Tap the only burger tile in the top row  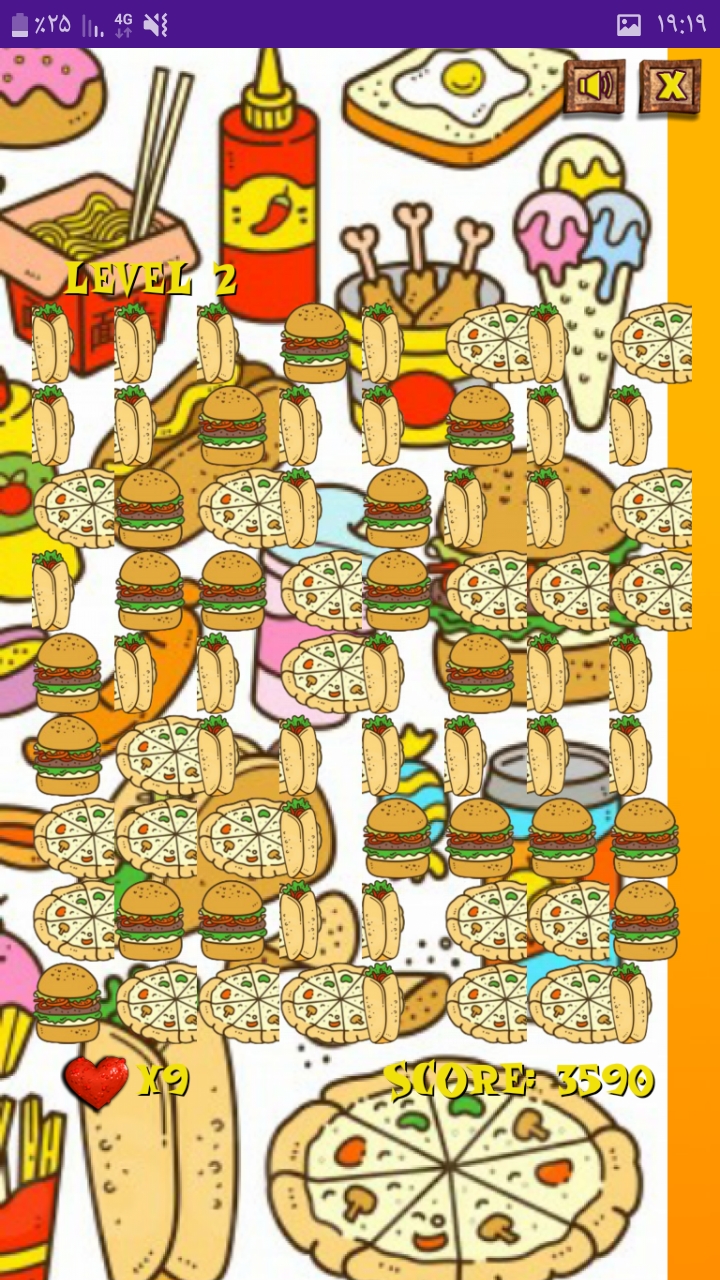coord(315,344)
